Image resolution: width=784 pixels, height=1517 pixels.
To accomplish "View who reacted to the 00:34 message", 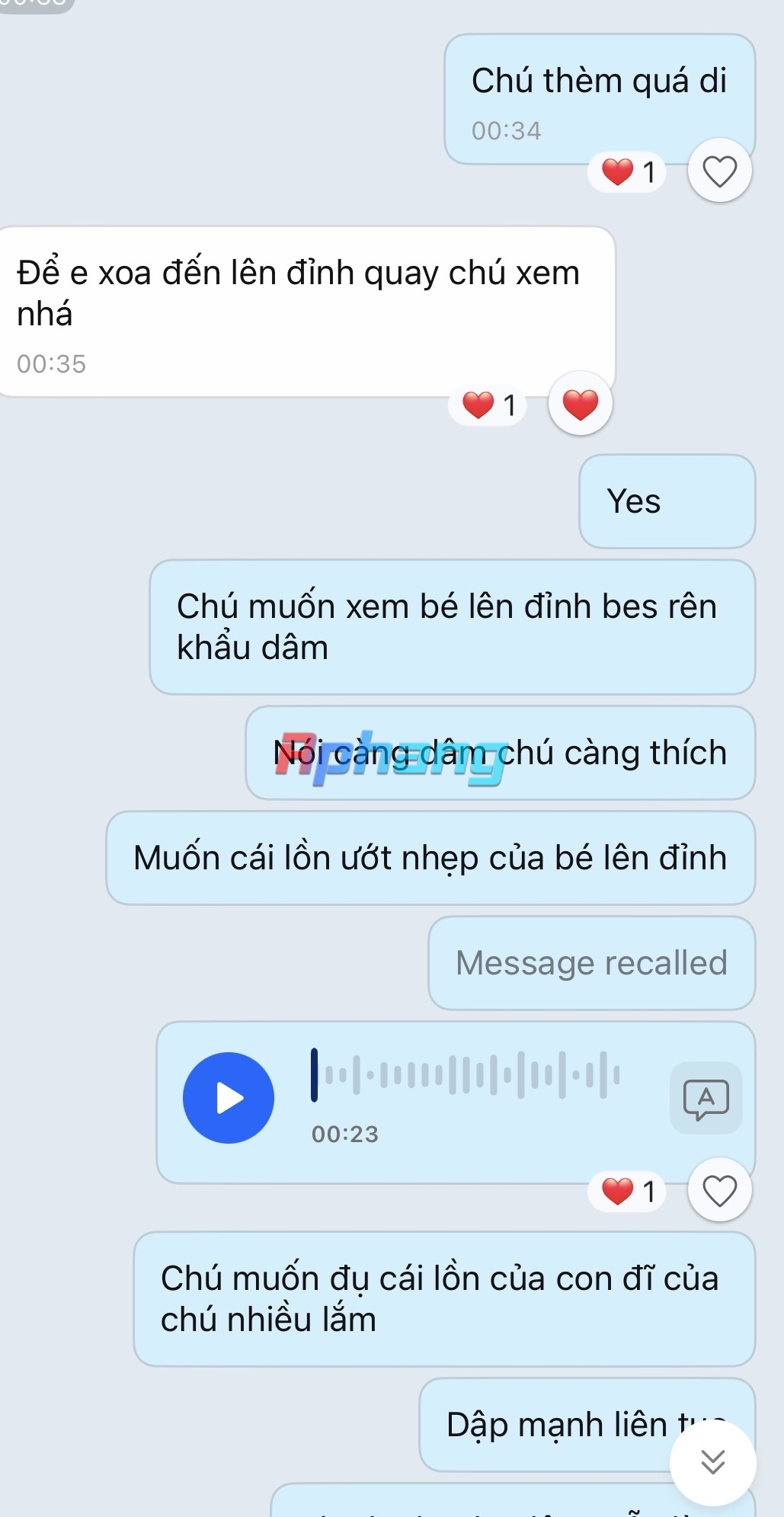I will [x=628, y=172].
